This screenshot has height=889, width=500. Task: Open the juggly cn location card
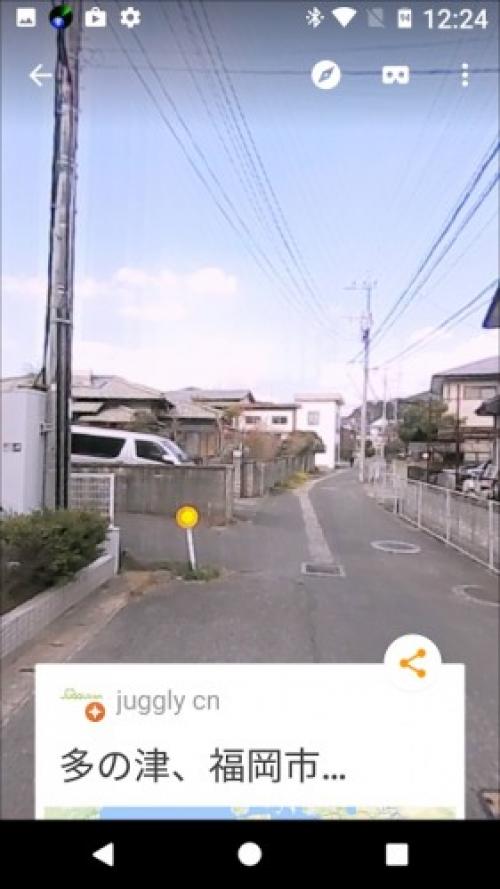tap(250, 742)
